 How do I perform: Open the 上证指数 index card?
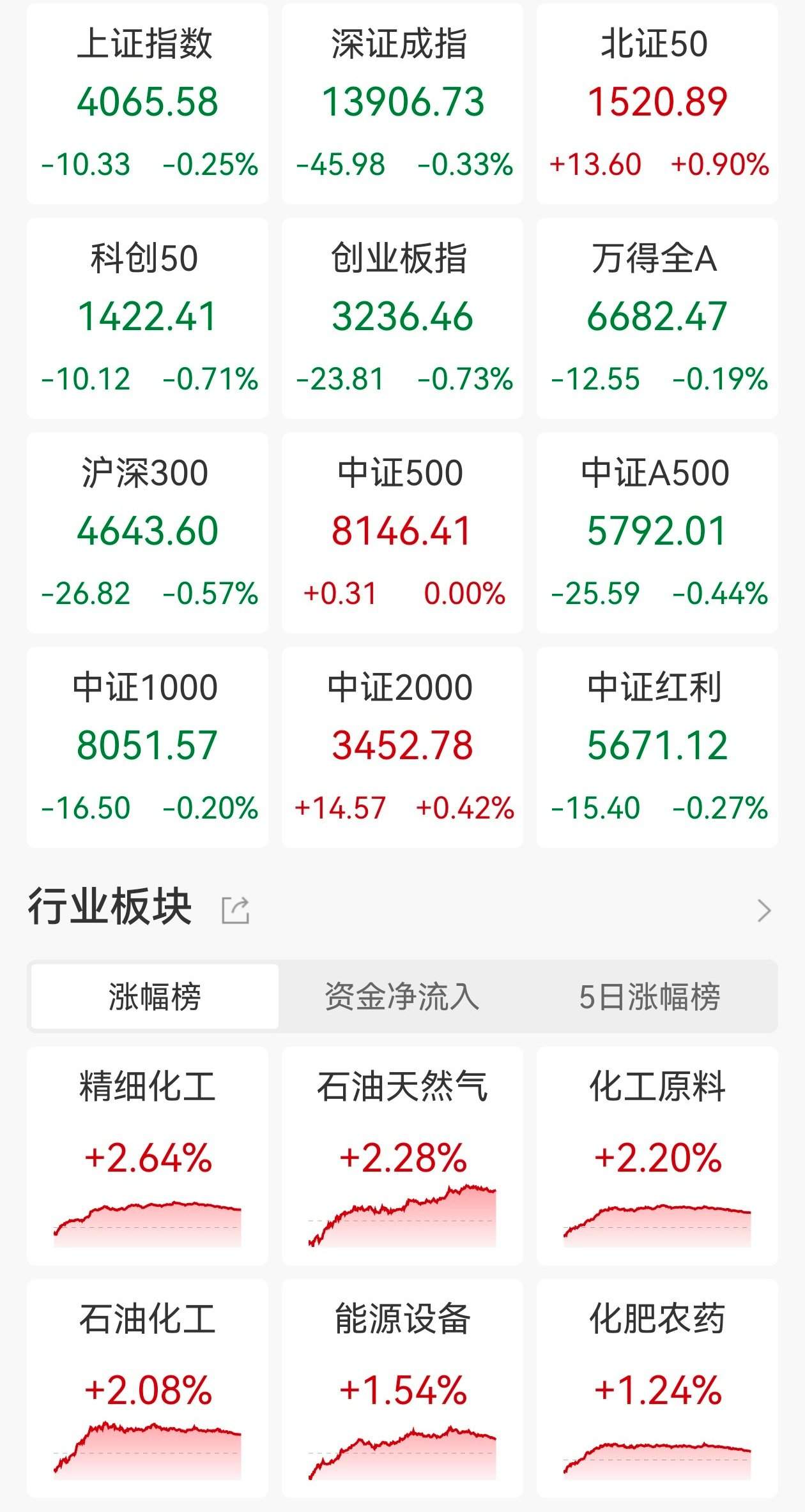(x=148, y=103)
